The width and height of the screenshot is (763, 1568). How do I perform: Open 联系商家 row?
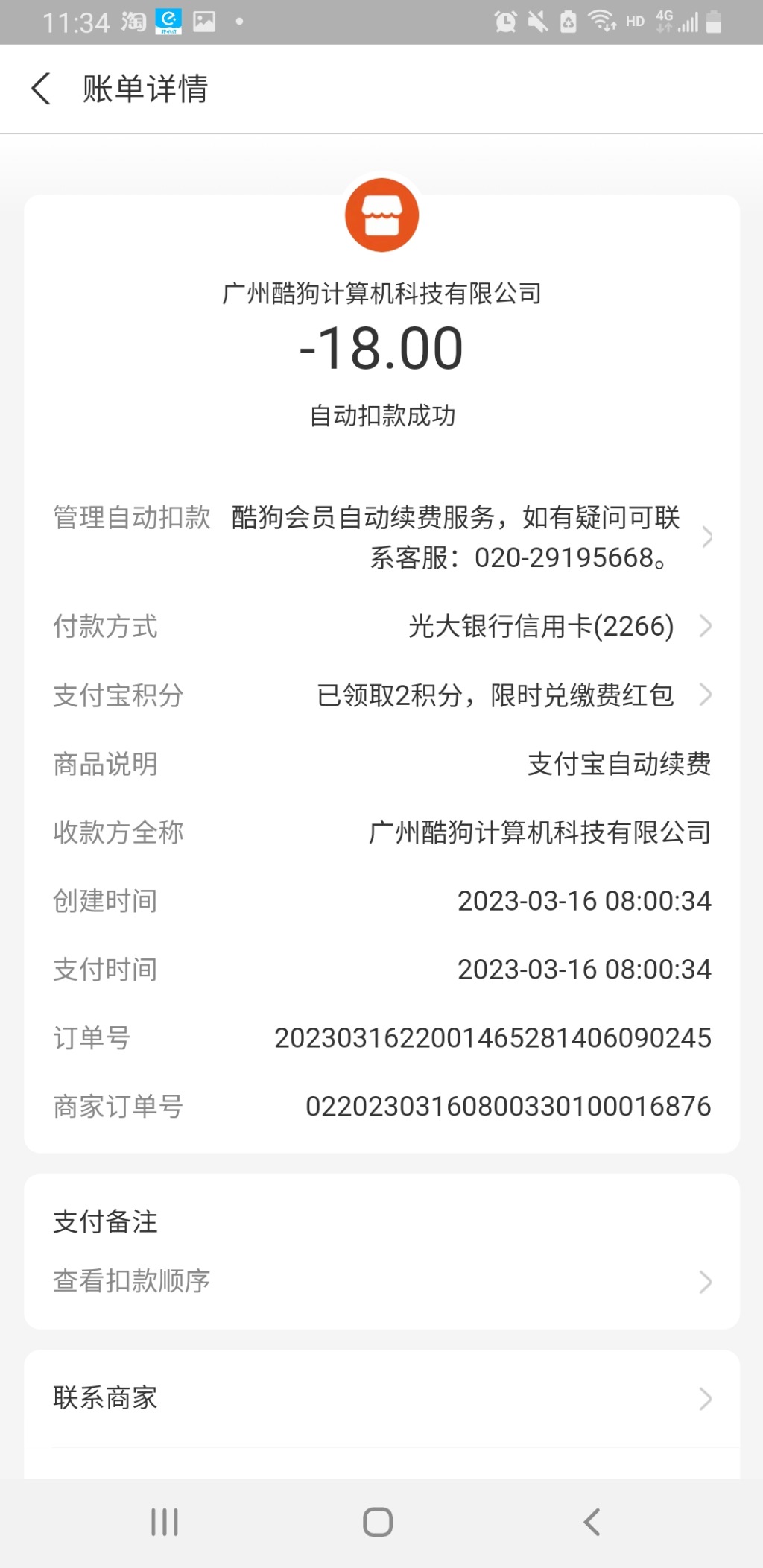(x=381, y=1398)
